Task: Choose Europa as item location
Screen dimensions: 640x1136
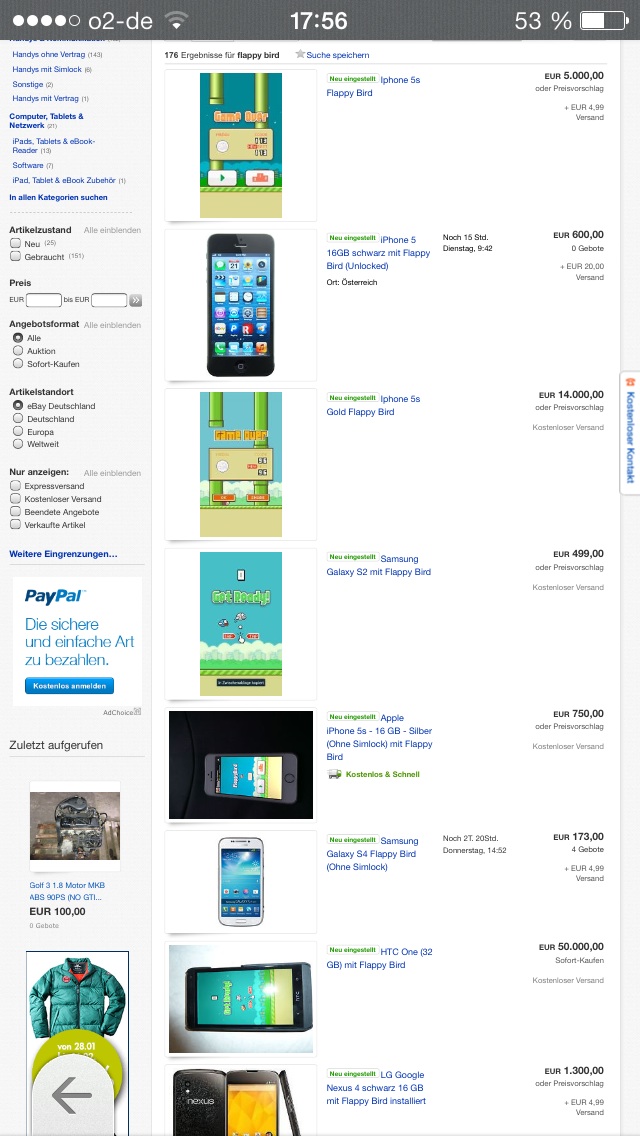Action: click(x=18, y=432)
